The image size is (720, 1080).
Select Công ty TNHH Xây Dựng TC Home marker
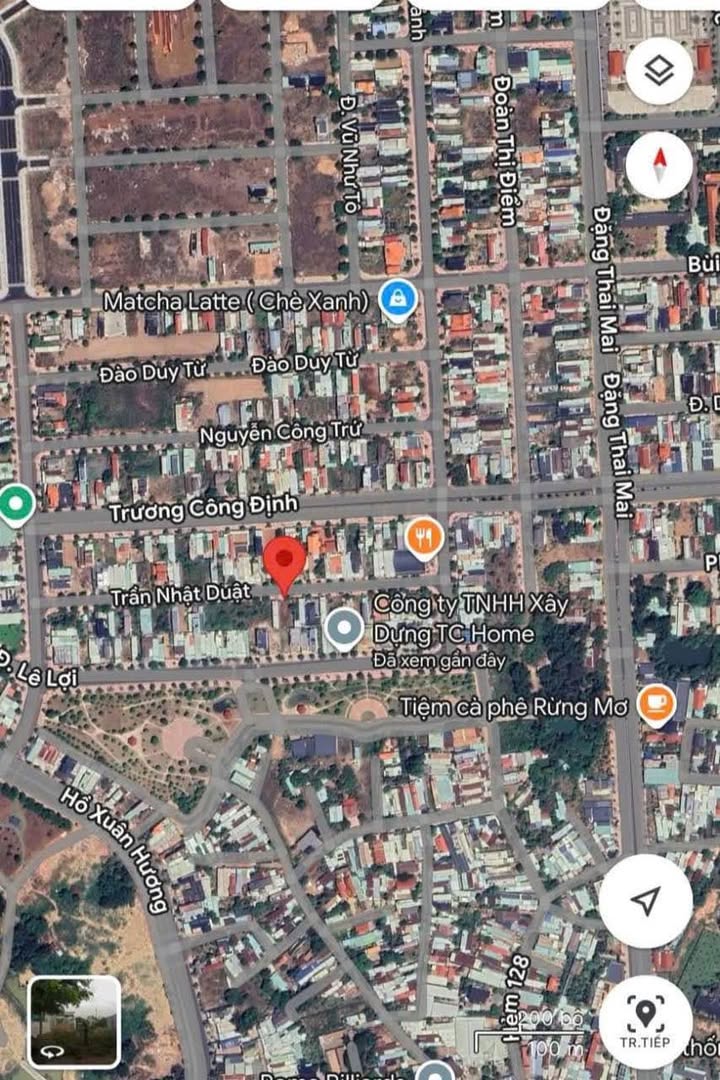tap(345, 630)
